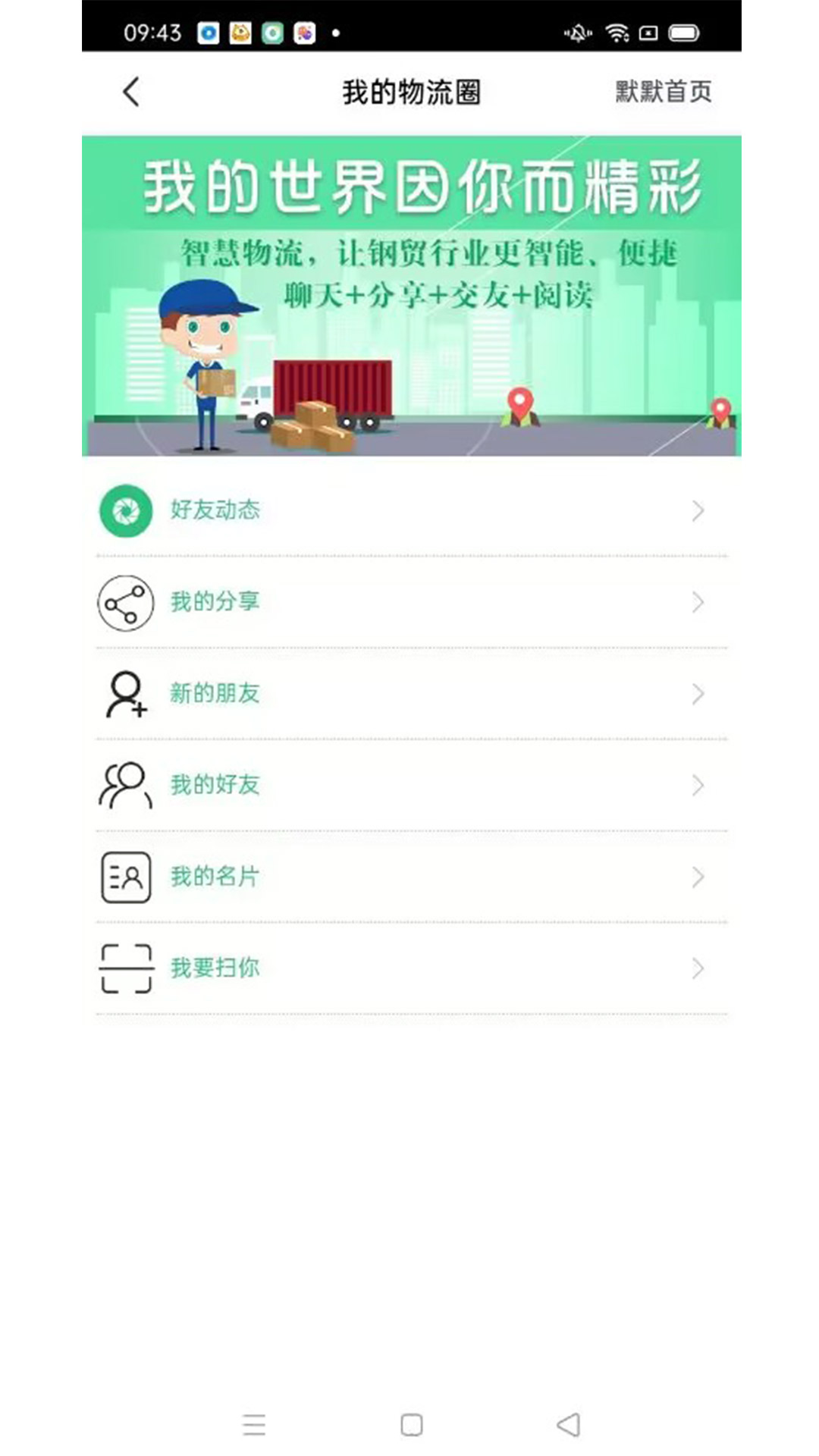Expand 好友动态 via its chevron
This screenshot has height=1456, width=819.
click(x=698, y=512)
